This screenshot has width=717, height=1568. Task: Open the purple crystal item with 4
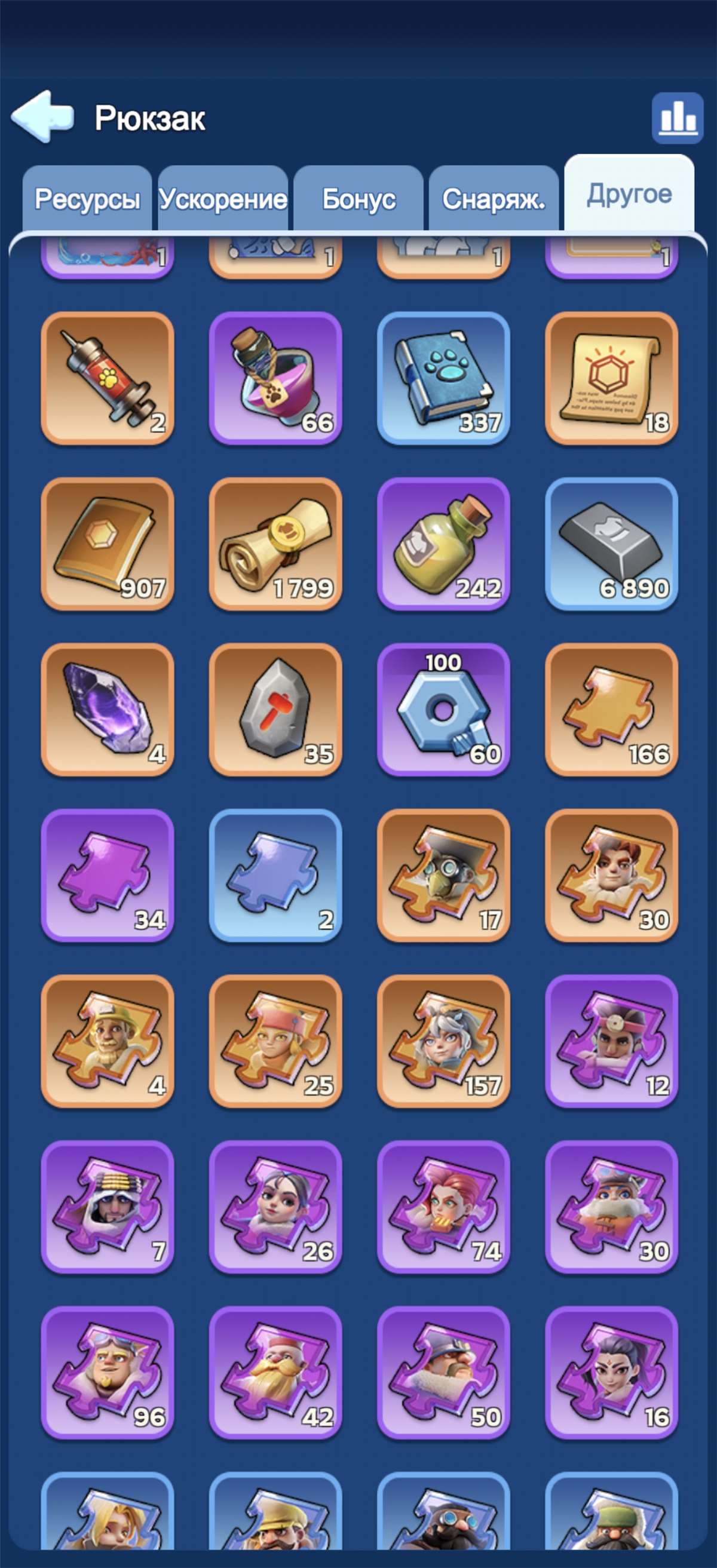pyautogui.click(x=107, y=709)
